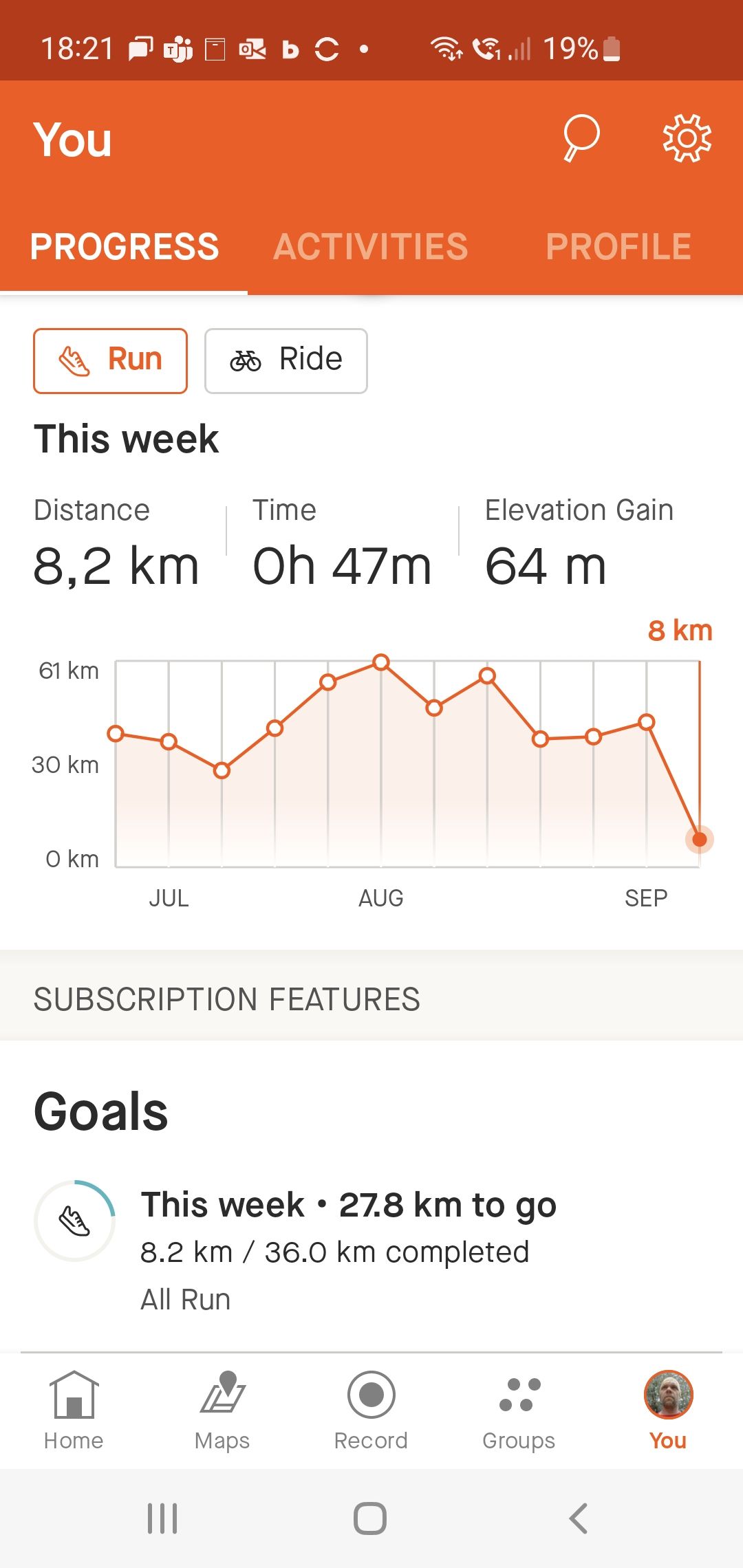
Task: Select the current week point on chart
Action: 700,839
